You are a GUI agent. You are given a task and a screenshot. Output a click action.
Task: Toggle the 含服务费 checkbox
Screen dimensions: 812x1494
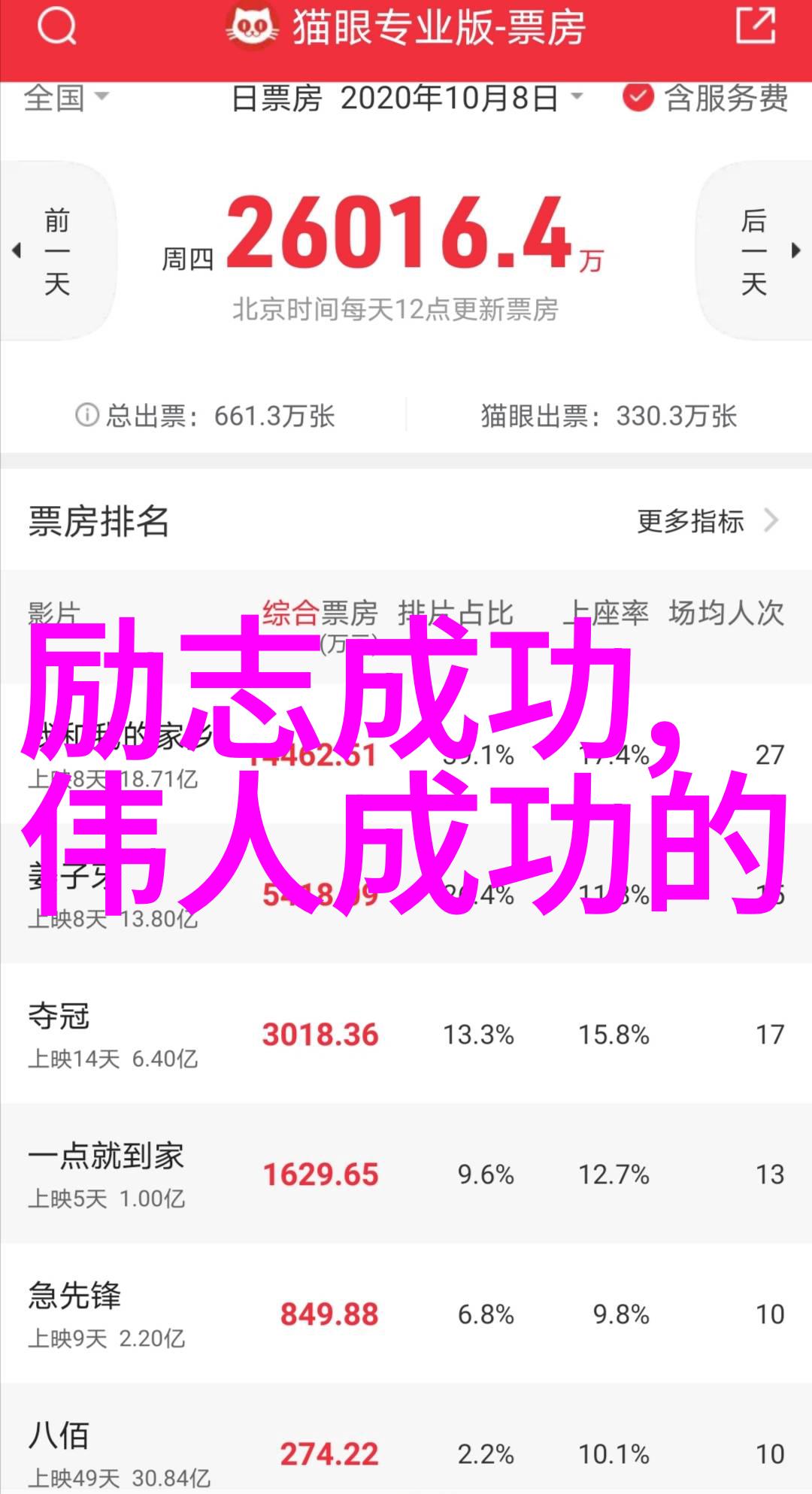(x=638, y=98)
